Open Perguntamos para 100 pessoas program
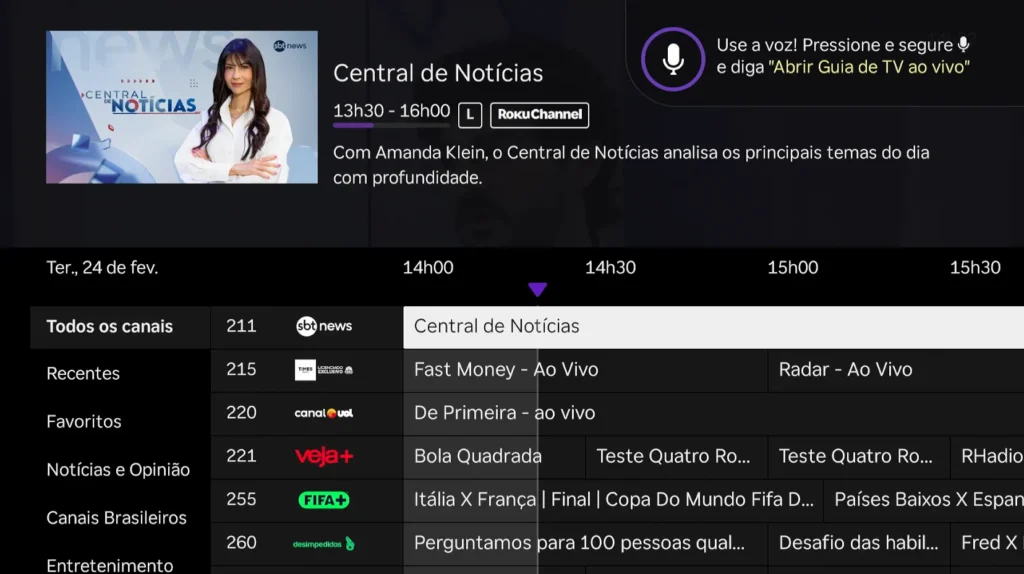This screenshot has height=574, width=1024. pos(584,543)
